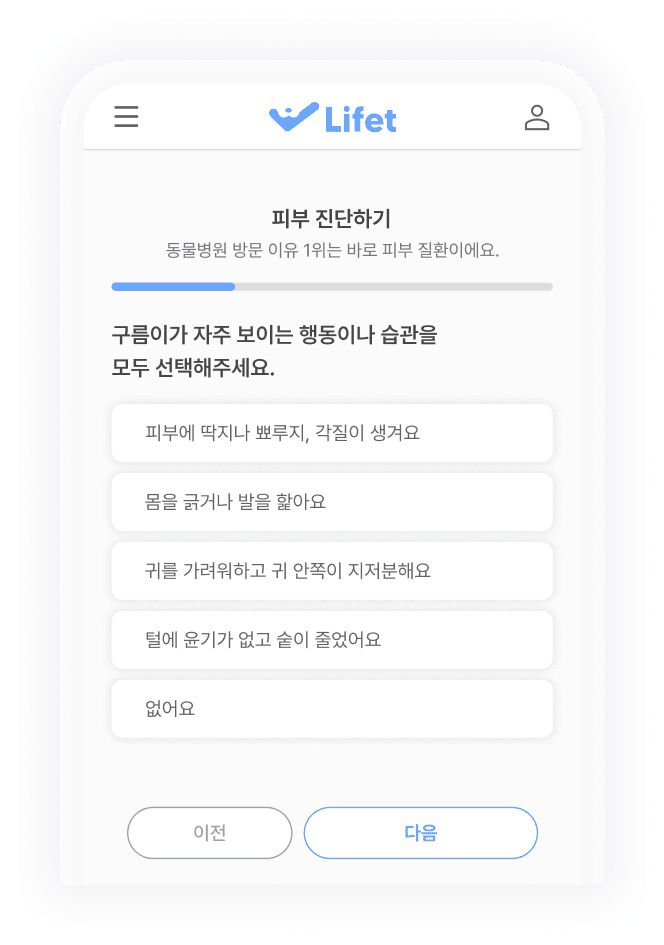
Task: Open the hamburger menu
Action: (x=126, y=117)
